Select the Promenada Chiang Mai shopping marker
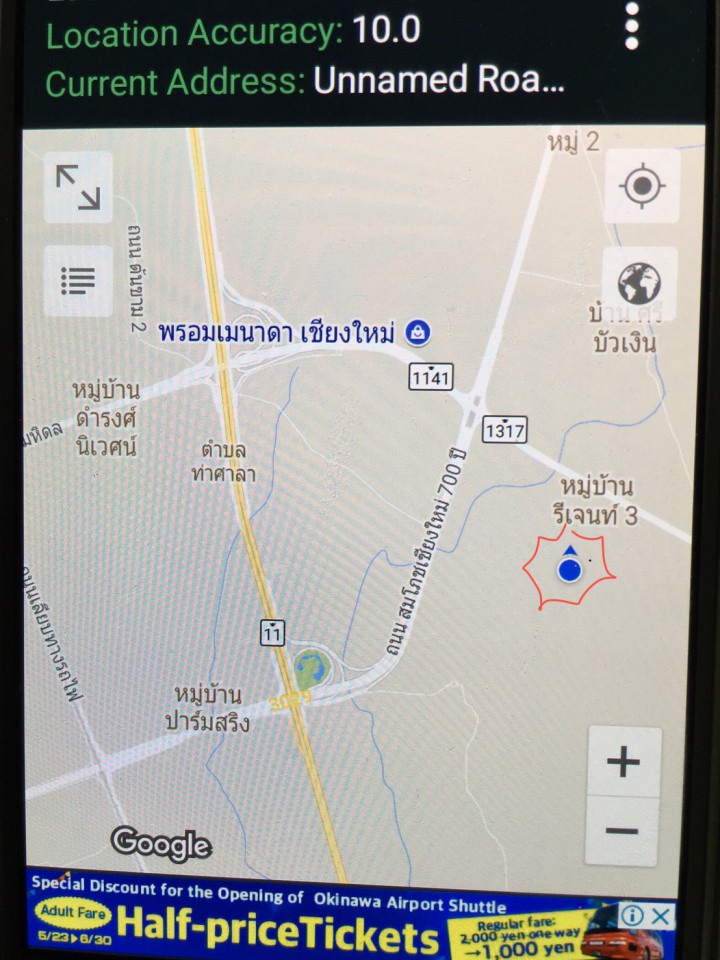Image resolution: width=720 pixels, height=960 pixels. (419, 333)
